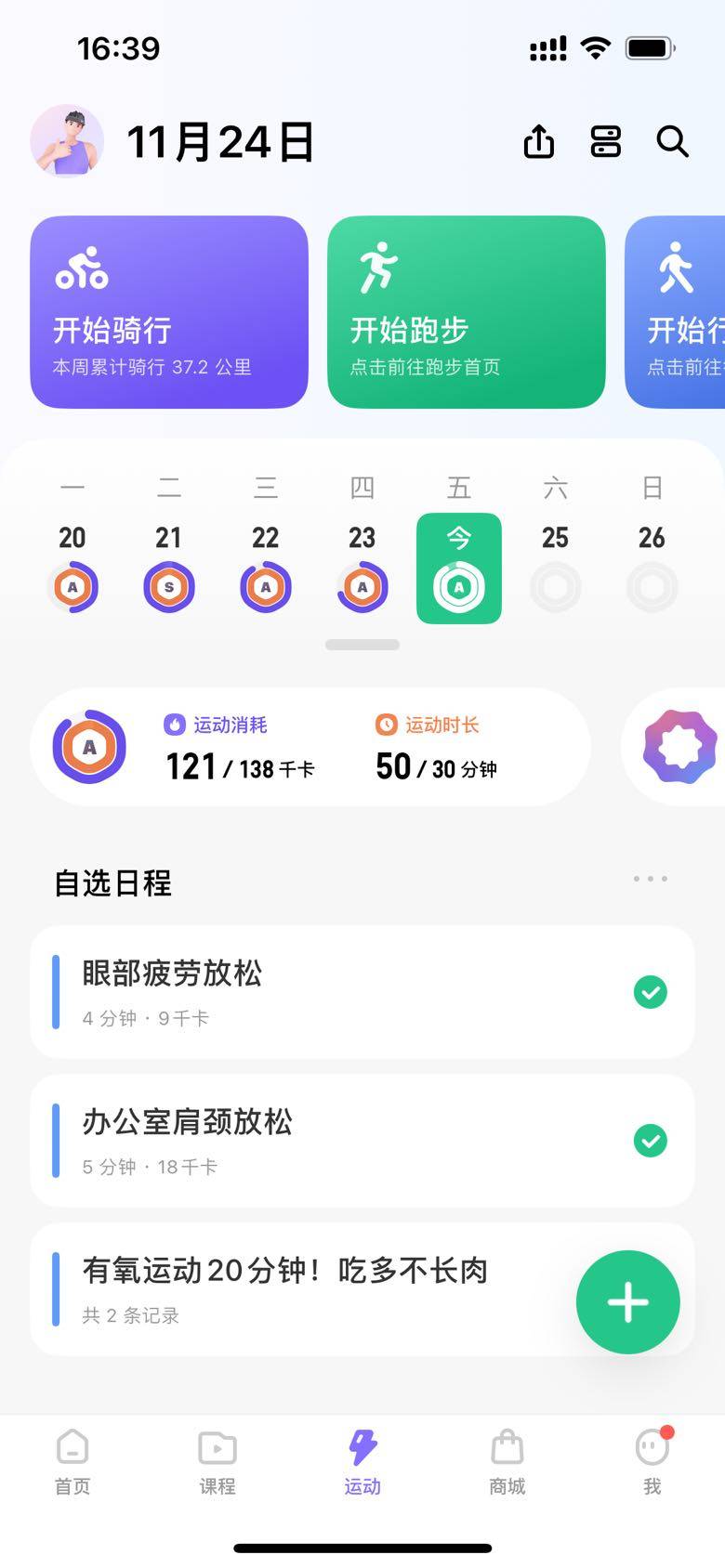Open the 我 profile tab
The width and height of the screenshot is (725, 1568).
[652, 1462]
